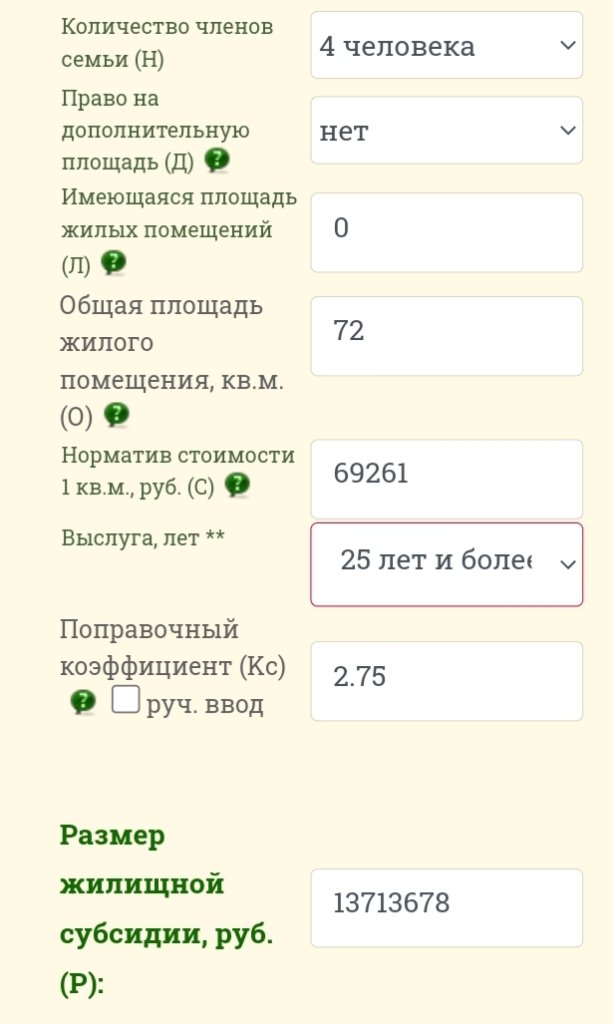Edit the total living area (О) field
This screenshot has width=613, height=1024.
pos(446,336)
